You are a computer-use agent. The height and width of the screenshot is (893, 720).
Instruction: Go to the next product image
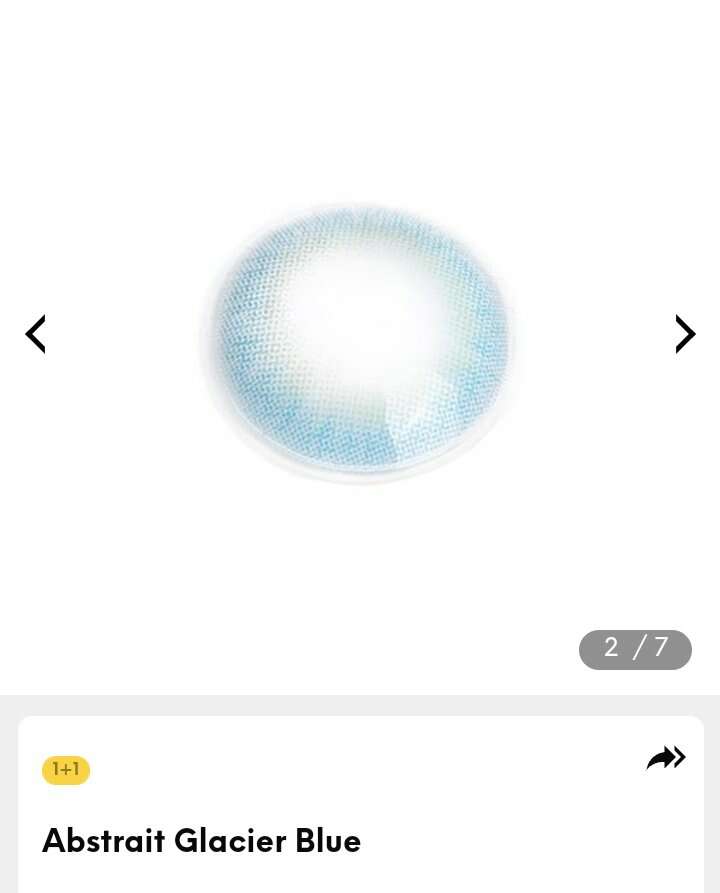[x=684, y=334]
